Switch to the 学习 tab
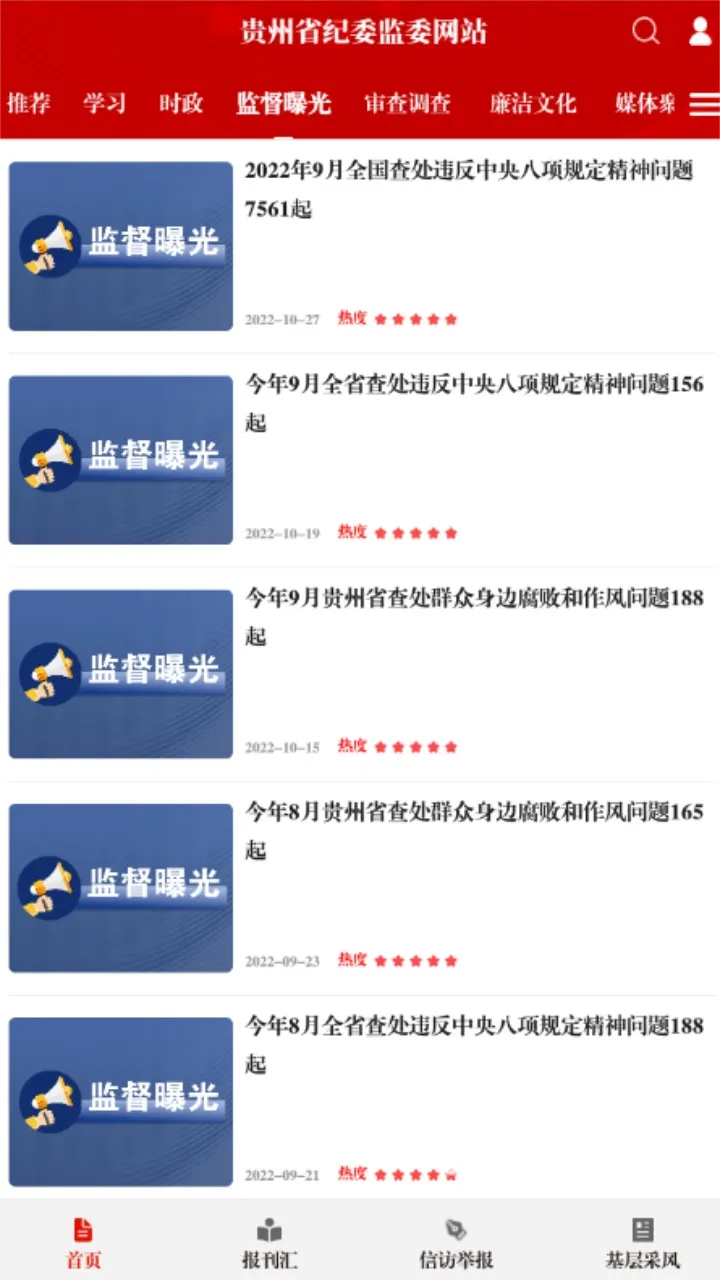The height and width of the screenshot is (1280, 720). 104,104
